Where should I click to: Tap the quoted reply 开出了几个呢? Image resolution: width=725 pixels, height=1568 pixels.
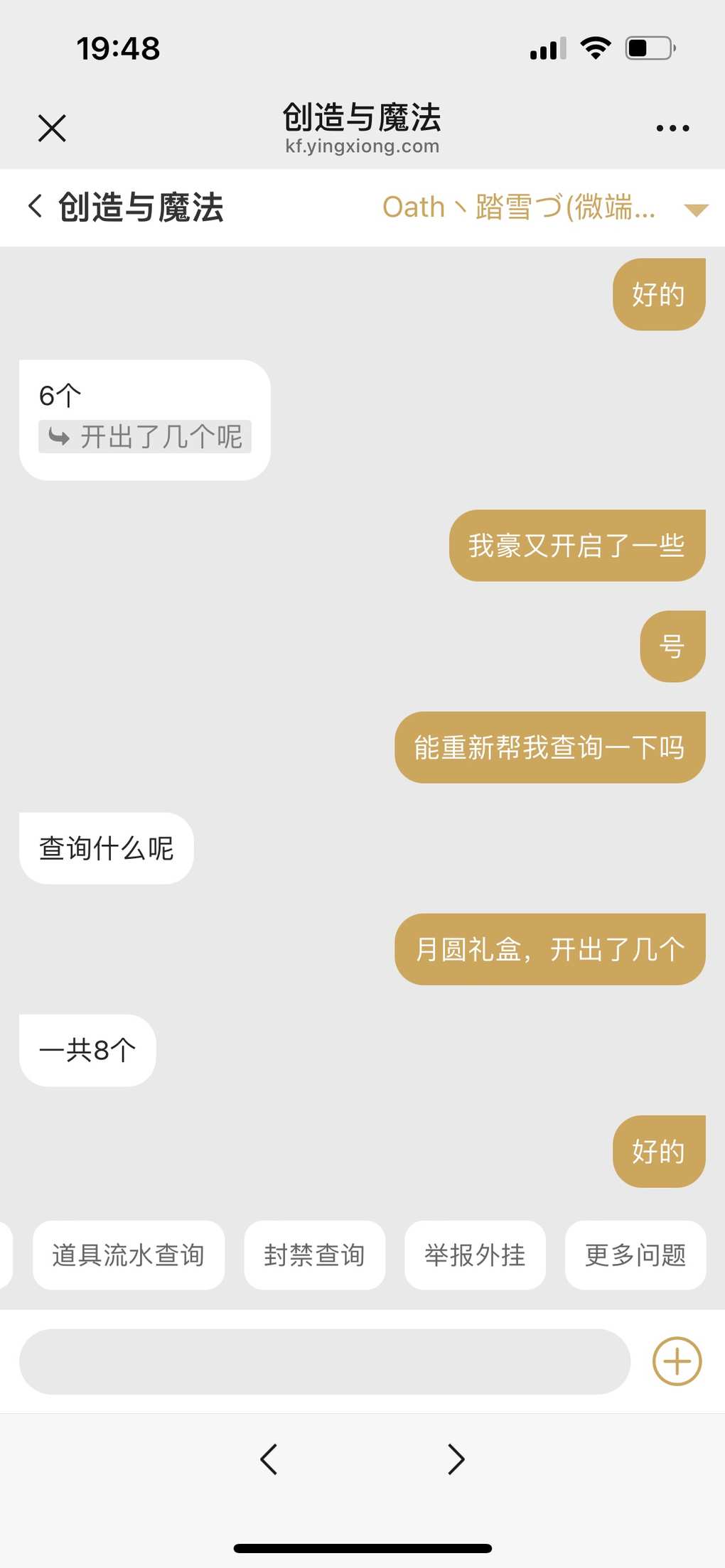pos(145,437)
